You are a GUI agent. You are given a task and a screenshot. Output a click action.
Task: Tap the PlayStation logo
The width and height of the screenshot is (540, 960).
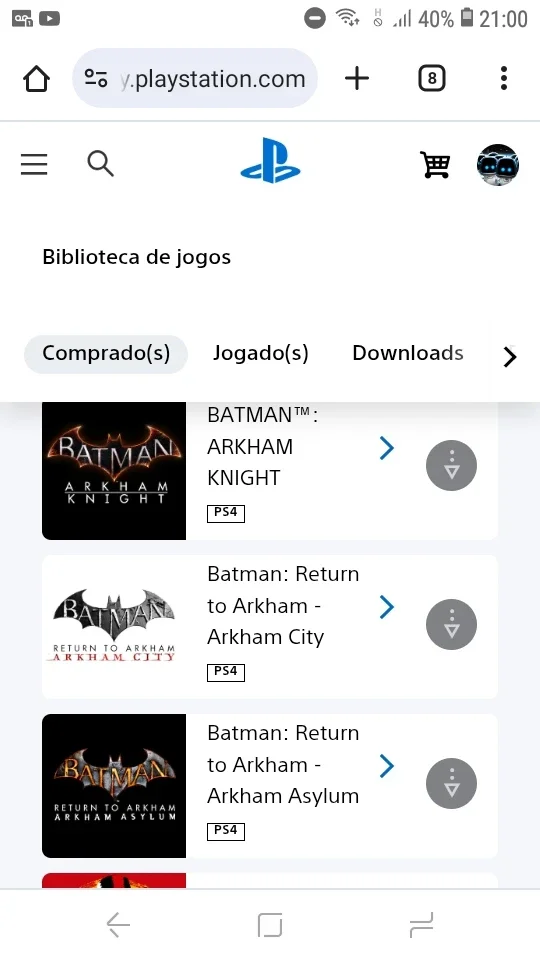tap(270, 160)
